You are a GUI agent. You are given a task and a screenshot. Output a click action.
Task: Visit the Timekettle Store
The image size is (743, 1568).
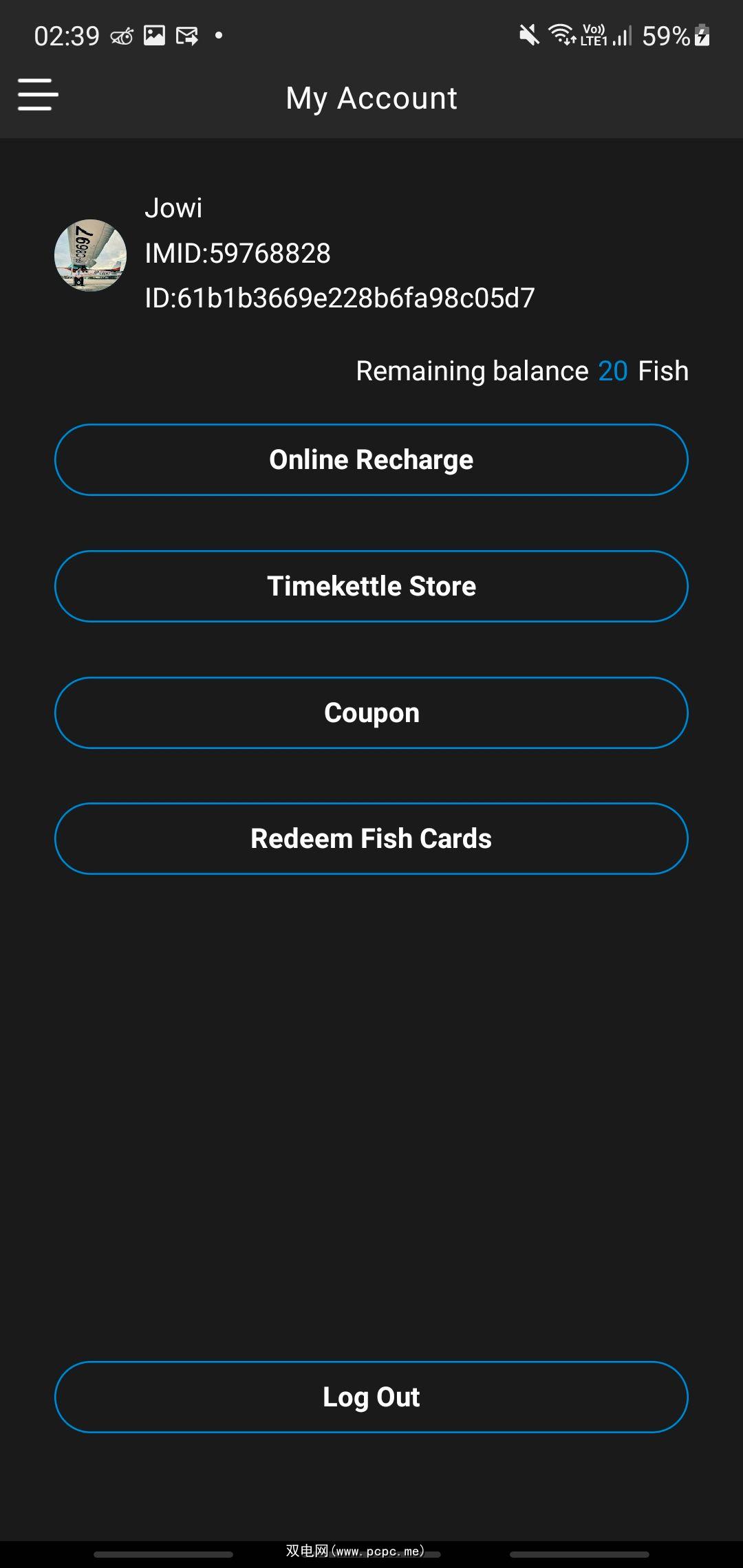[x=371, y=586]
